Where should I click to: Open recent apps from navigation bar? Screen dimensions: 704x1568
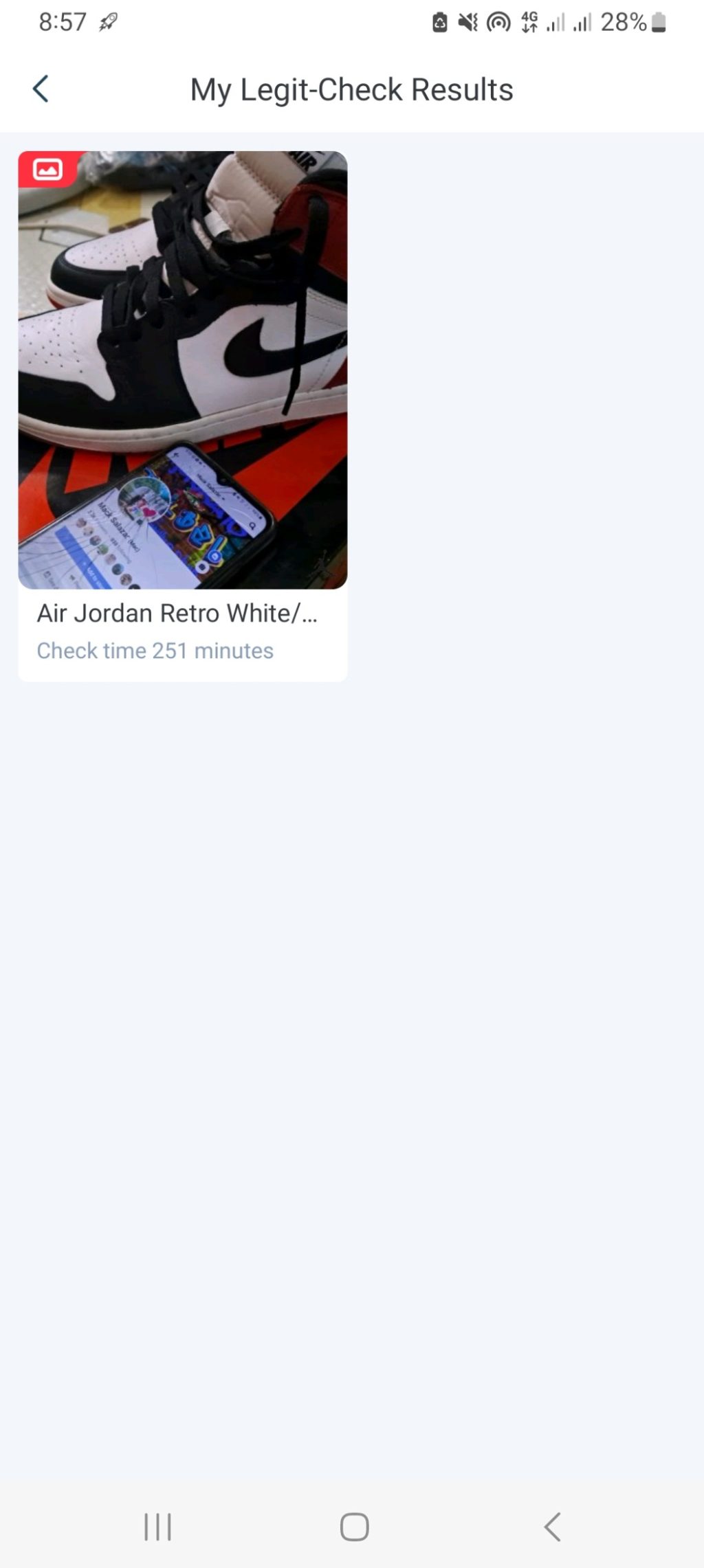tap(157, 1527)
